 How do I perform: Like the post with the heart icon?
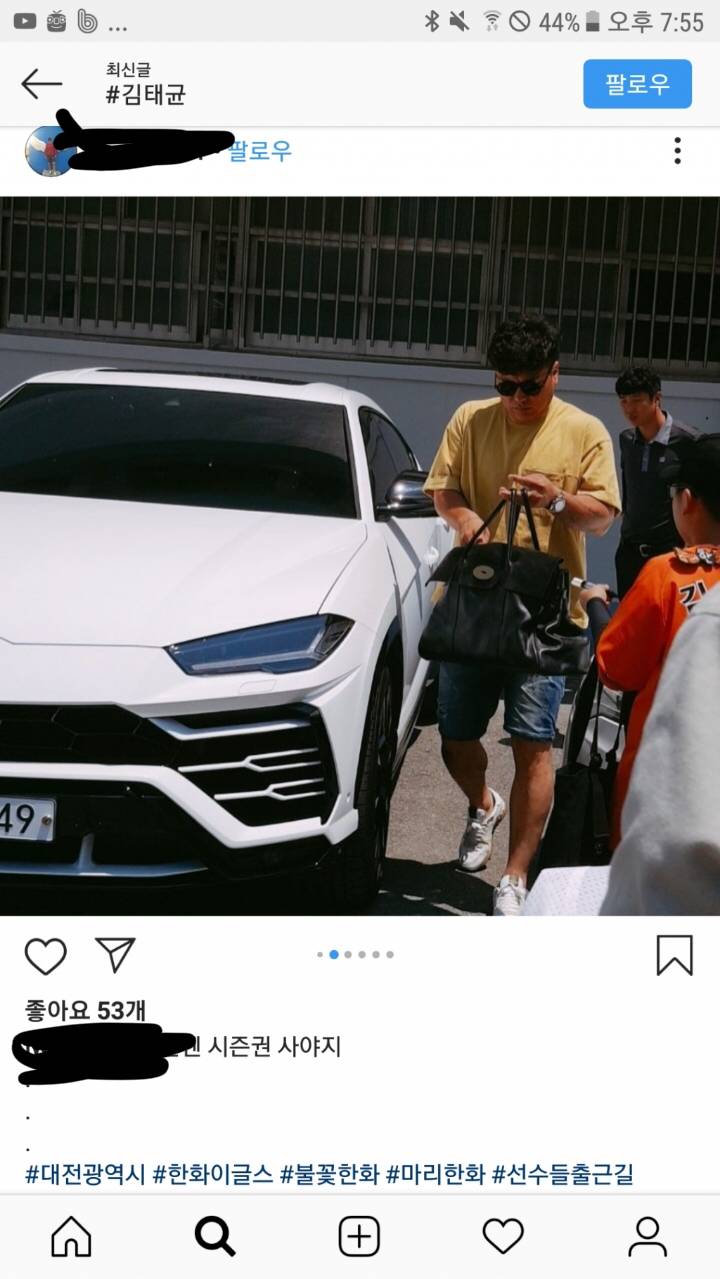(x=45, y=956)
